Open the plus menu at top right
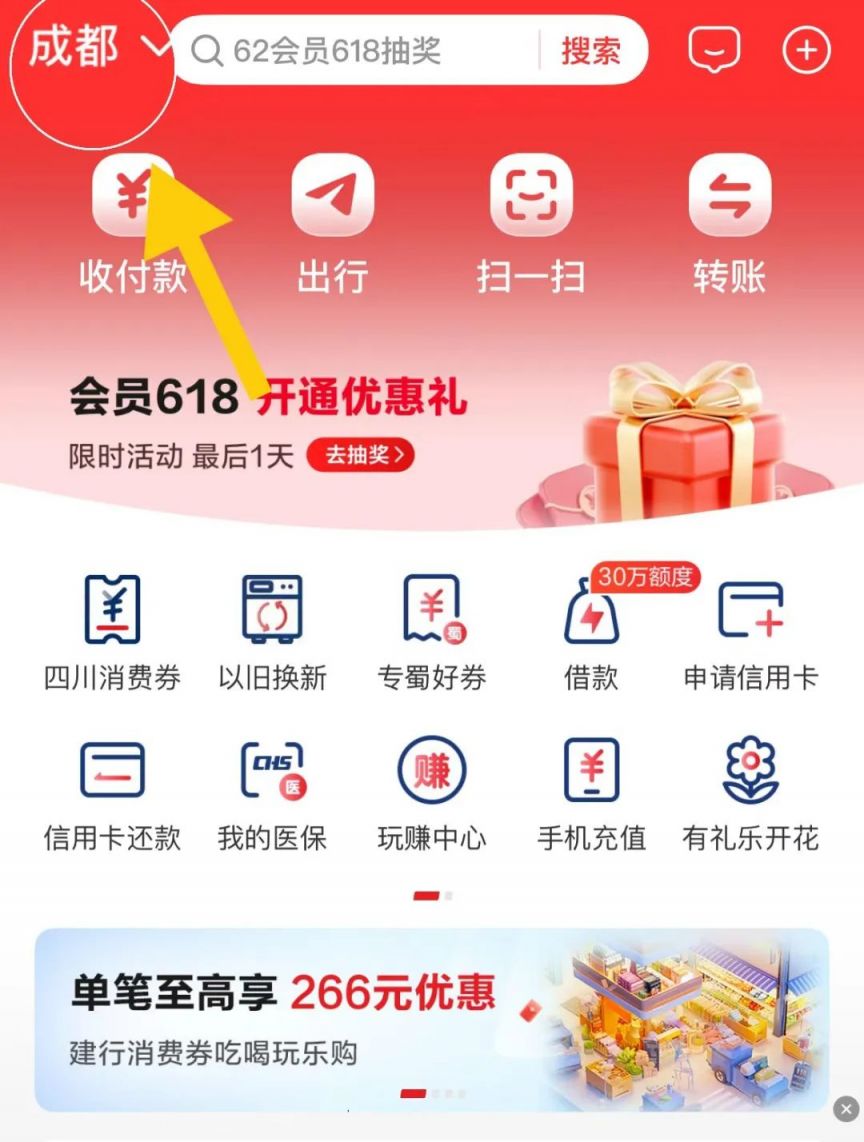 (806, 49)
